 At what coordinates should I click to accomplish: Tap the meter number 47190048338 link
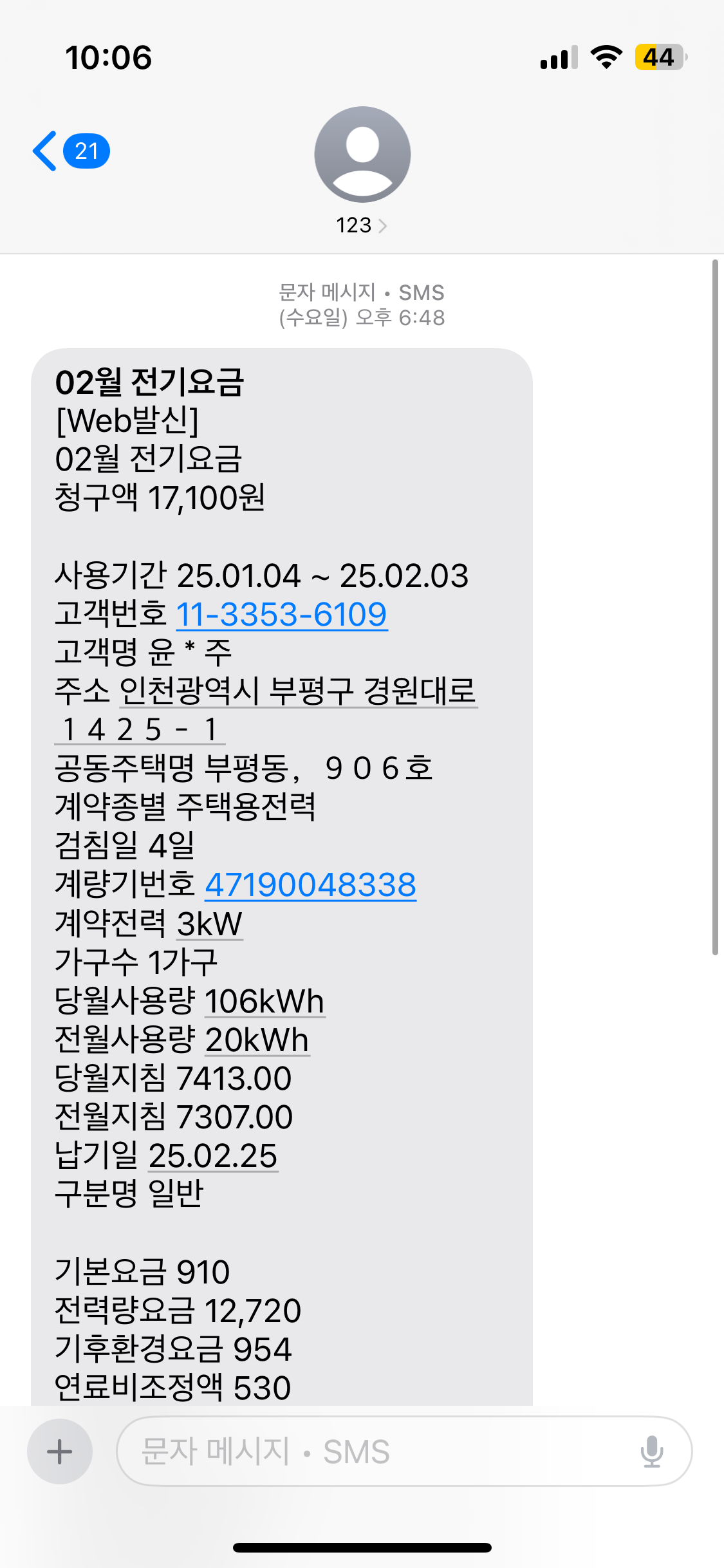(x=310, y=884)
